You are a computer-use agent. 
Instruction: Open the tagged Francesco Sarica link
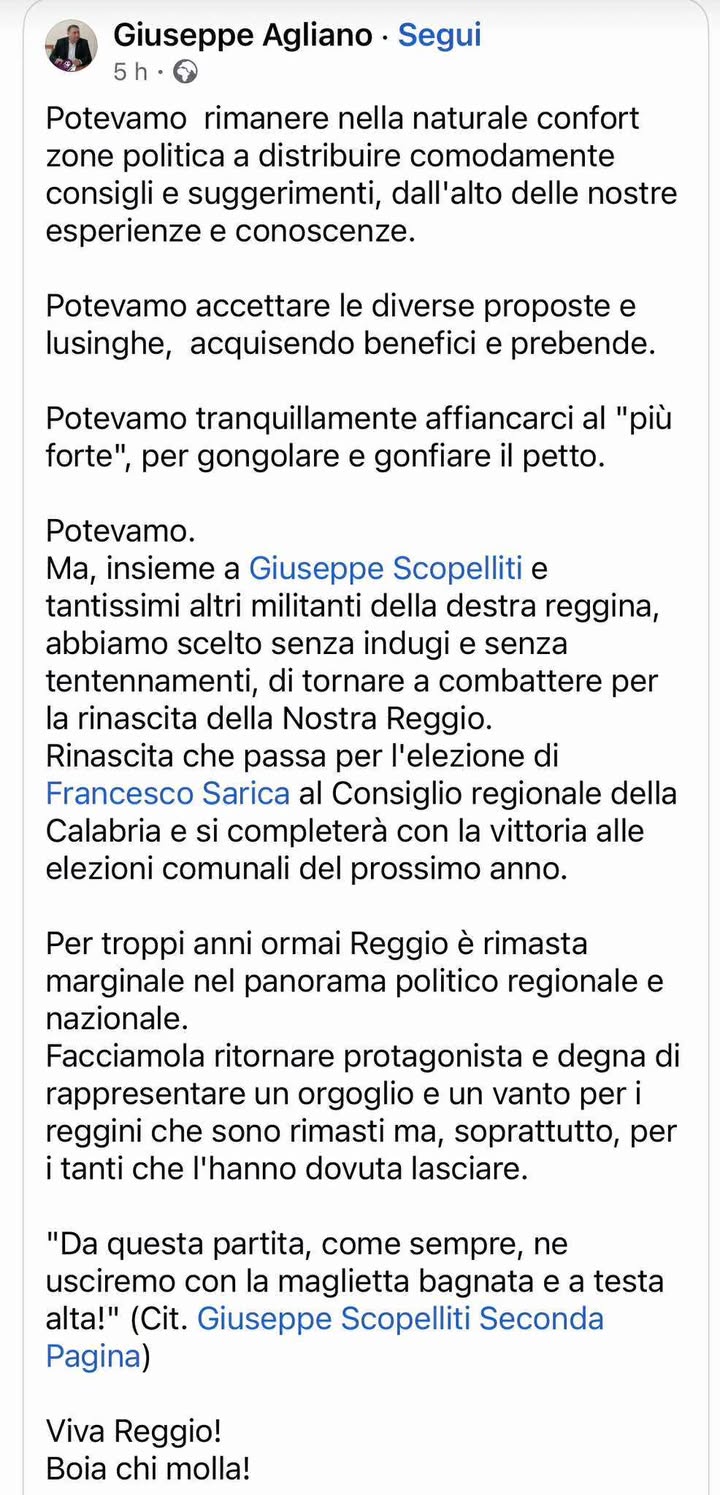click(x=168, y=793)
